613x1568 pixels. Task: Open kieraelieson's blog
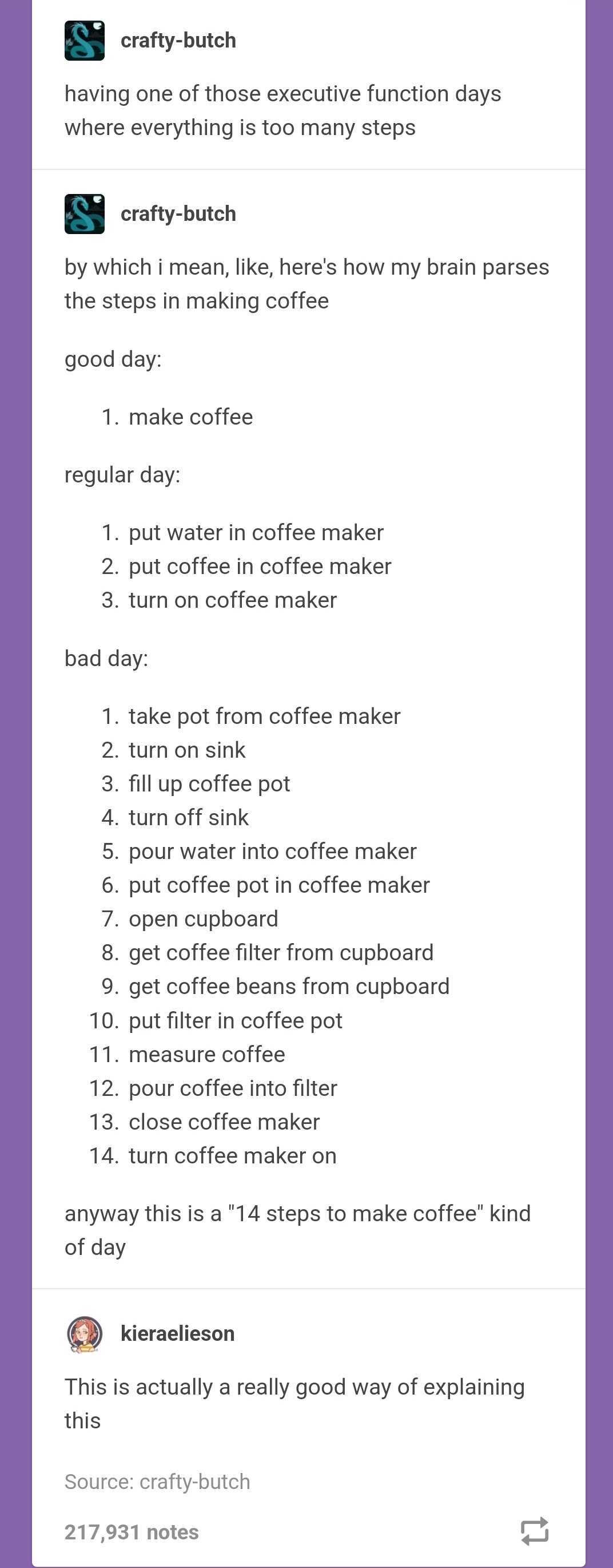tap(178, 1333)
